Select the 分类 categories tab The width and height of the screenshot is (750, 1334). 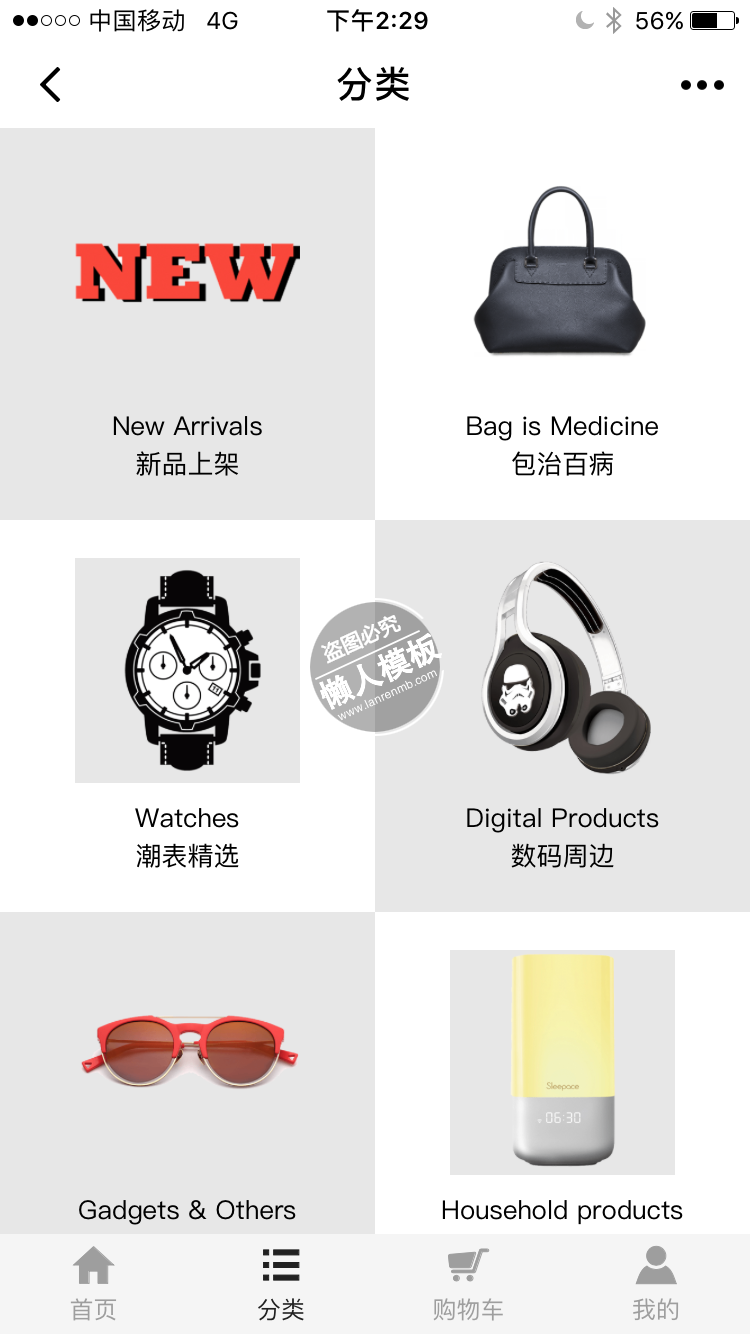[x=281, y=1284]
